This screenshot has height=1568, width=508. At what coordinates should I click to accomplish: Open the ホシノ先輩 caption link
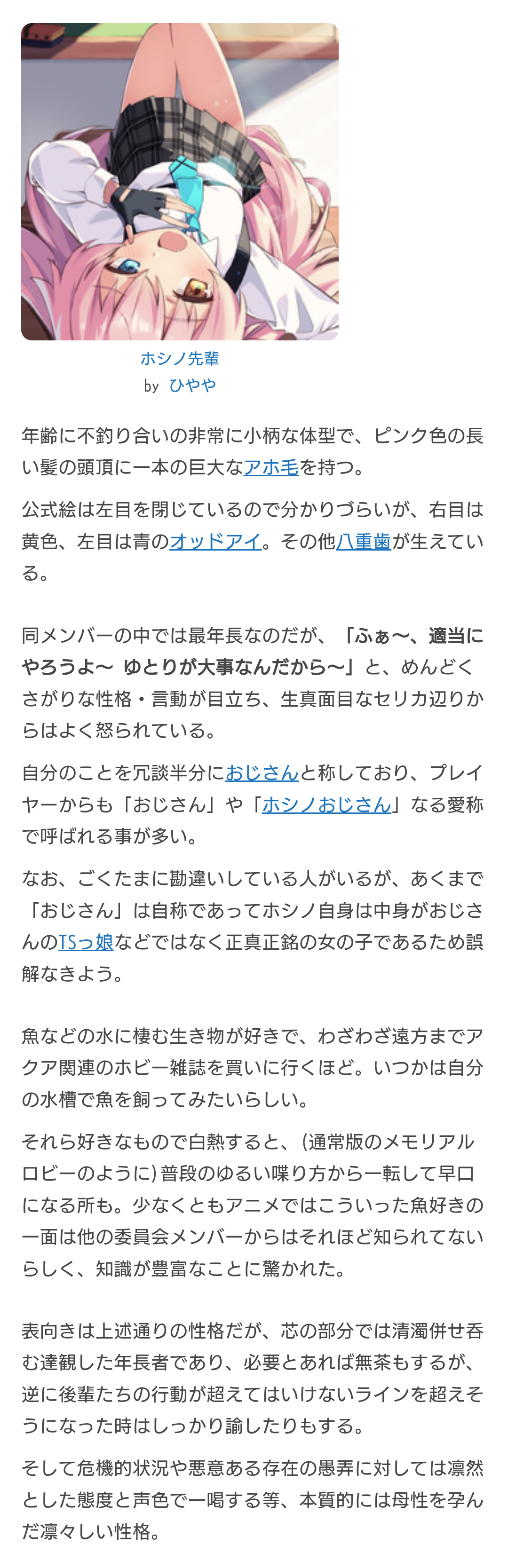[180, 359]
